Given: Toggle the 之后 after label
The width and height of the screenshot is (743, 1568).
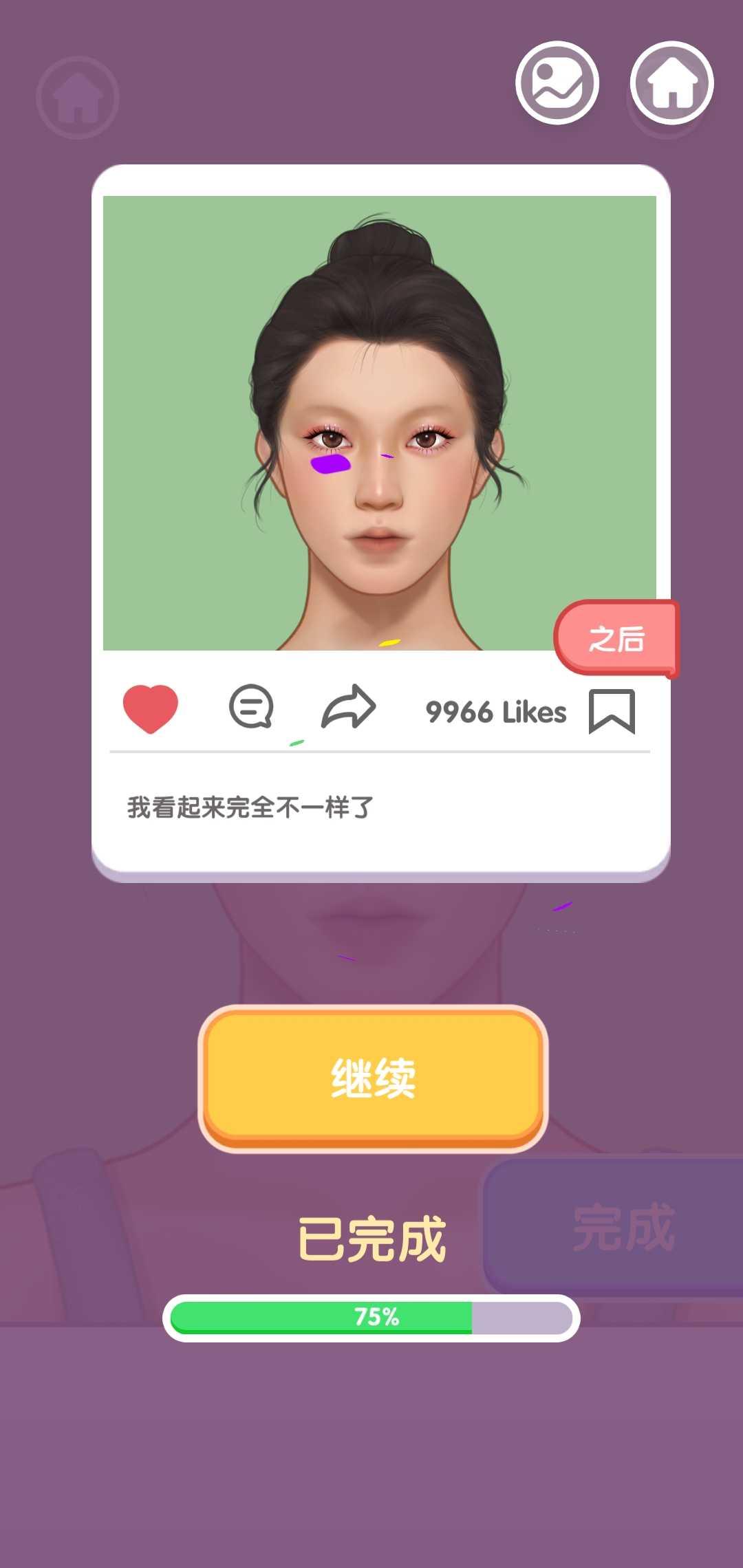Looking at the screenshot, I should tap(616, 639).
